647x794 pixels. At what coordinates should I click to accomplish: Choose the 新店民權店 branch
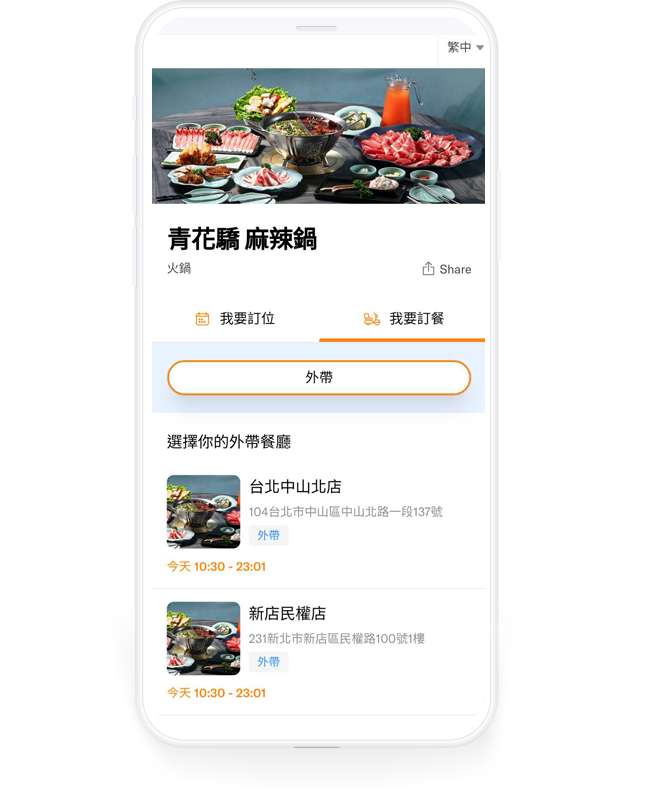[x=287, y=614]
